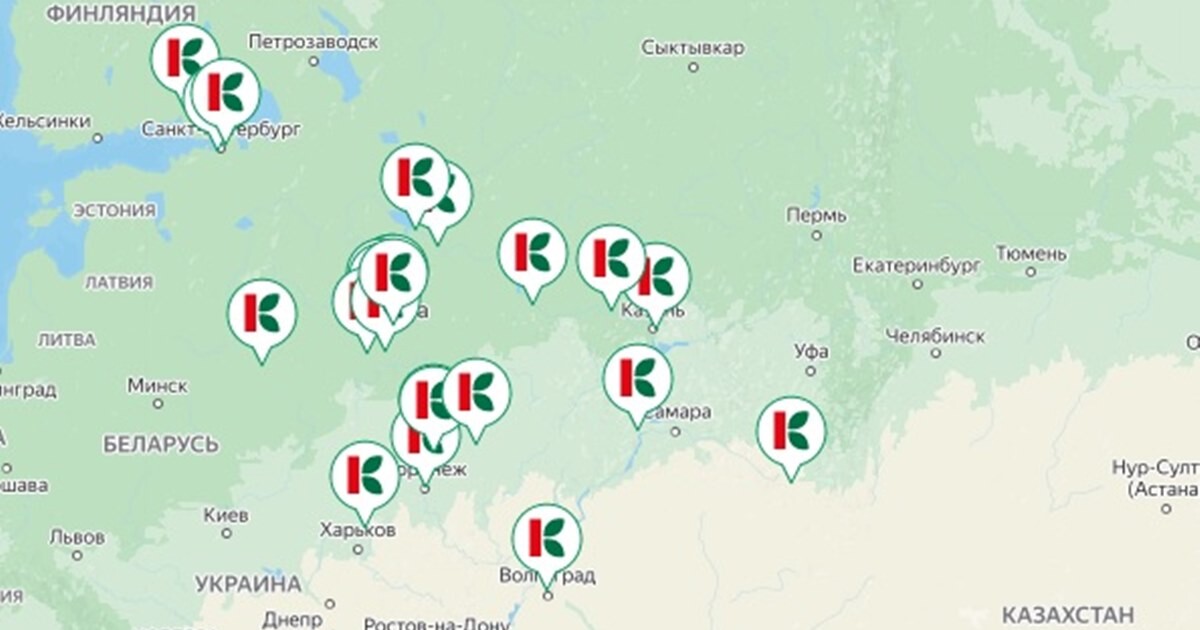Tap the store pin southeast of Ufa
This screenshot has width=1200, height=630.
point(791,430)
